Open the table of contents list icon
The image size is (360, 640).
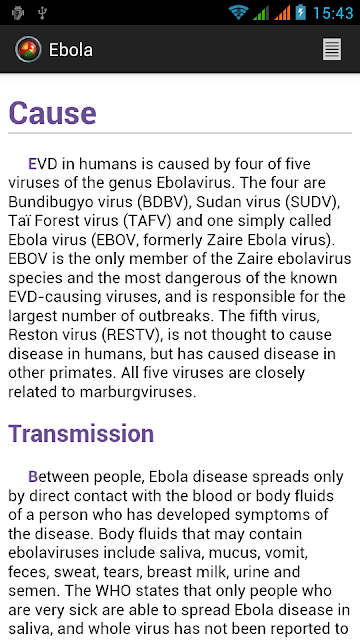click(332, 49)
